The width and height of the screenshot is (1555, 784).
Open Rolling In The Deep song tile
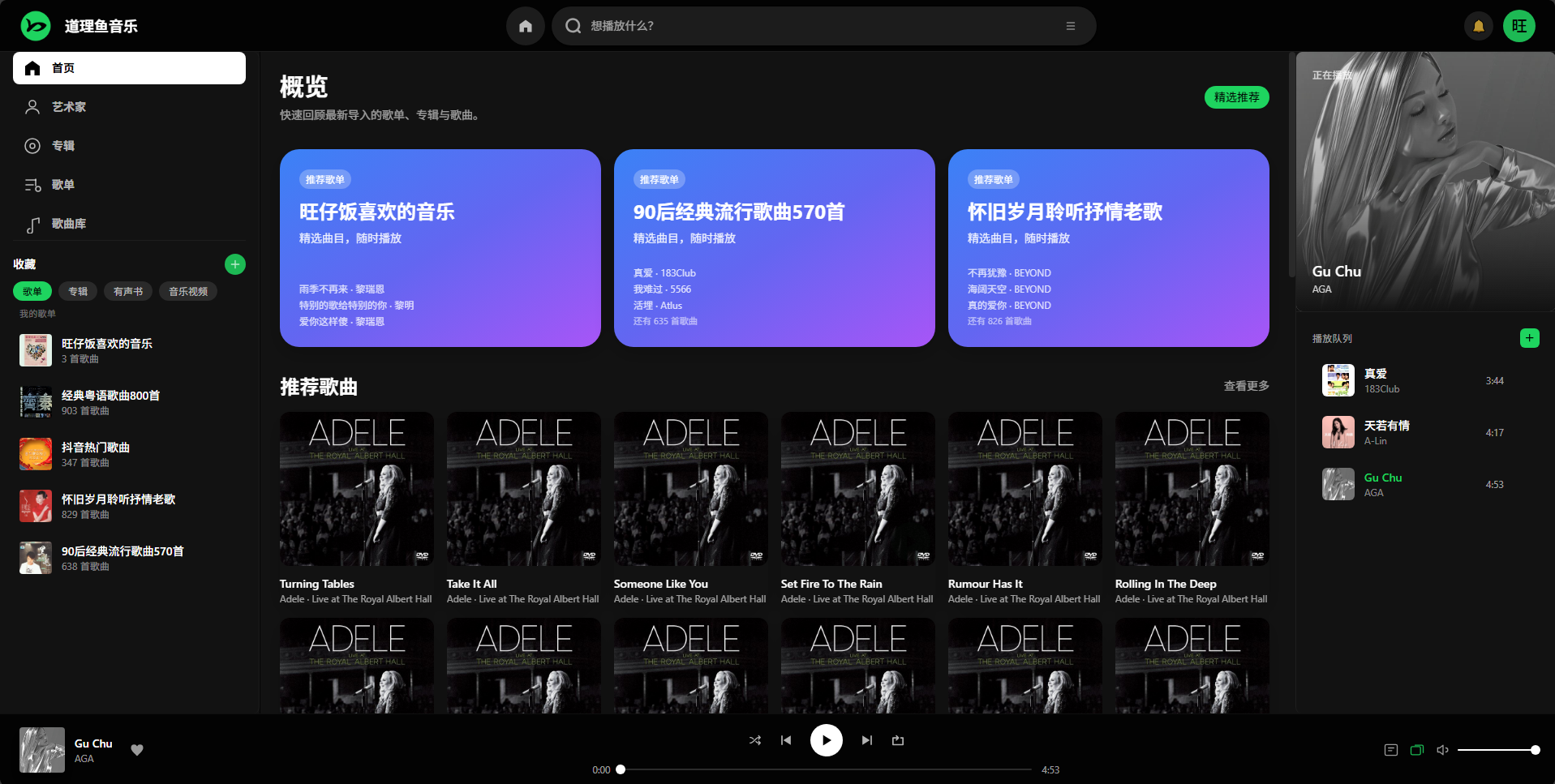tap(1192, 489)
